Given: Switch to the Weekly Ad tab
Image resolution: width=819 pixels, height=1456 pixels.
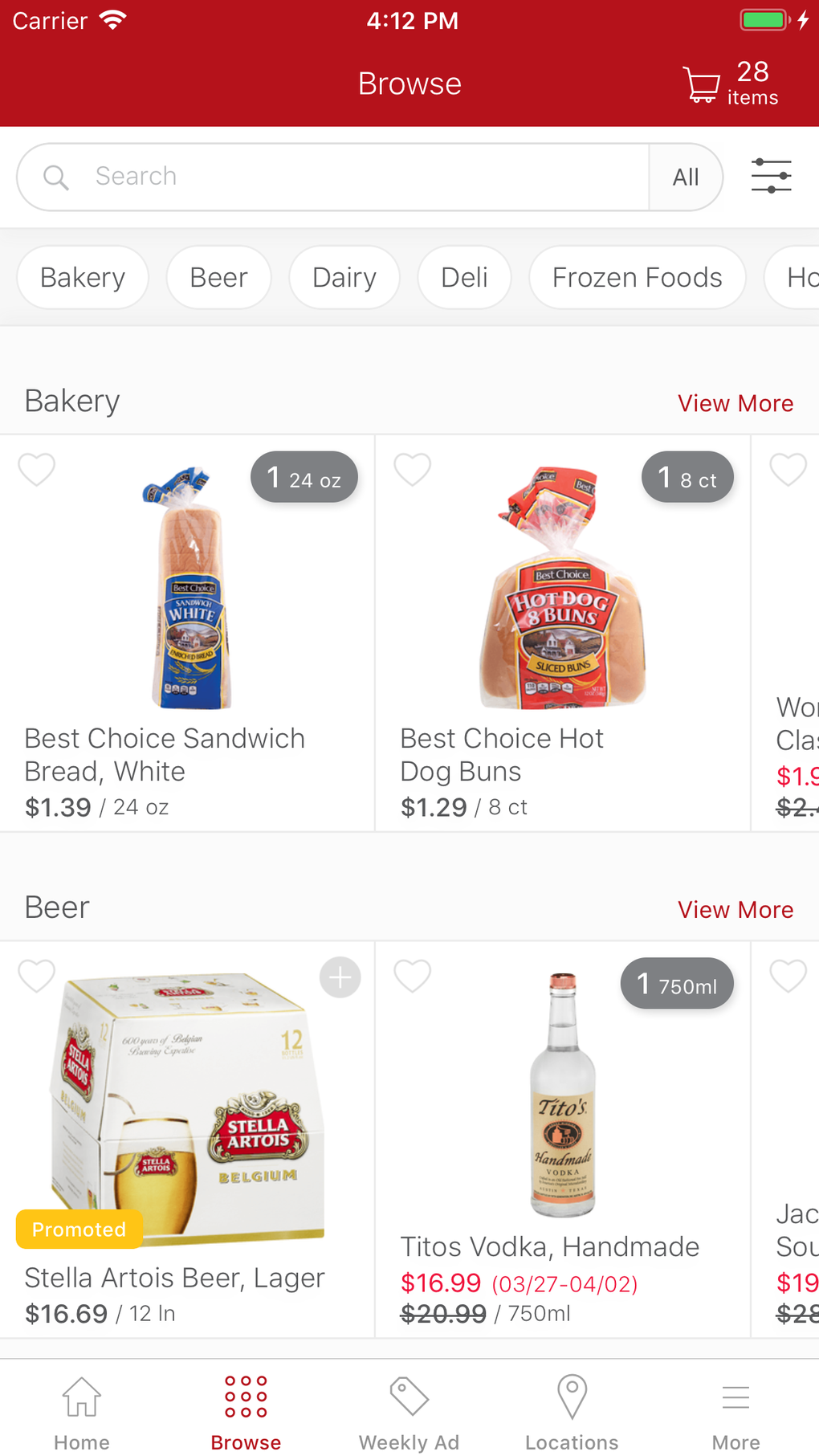Looking at the screenshot, I should [409, 1412].
